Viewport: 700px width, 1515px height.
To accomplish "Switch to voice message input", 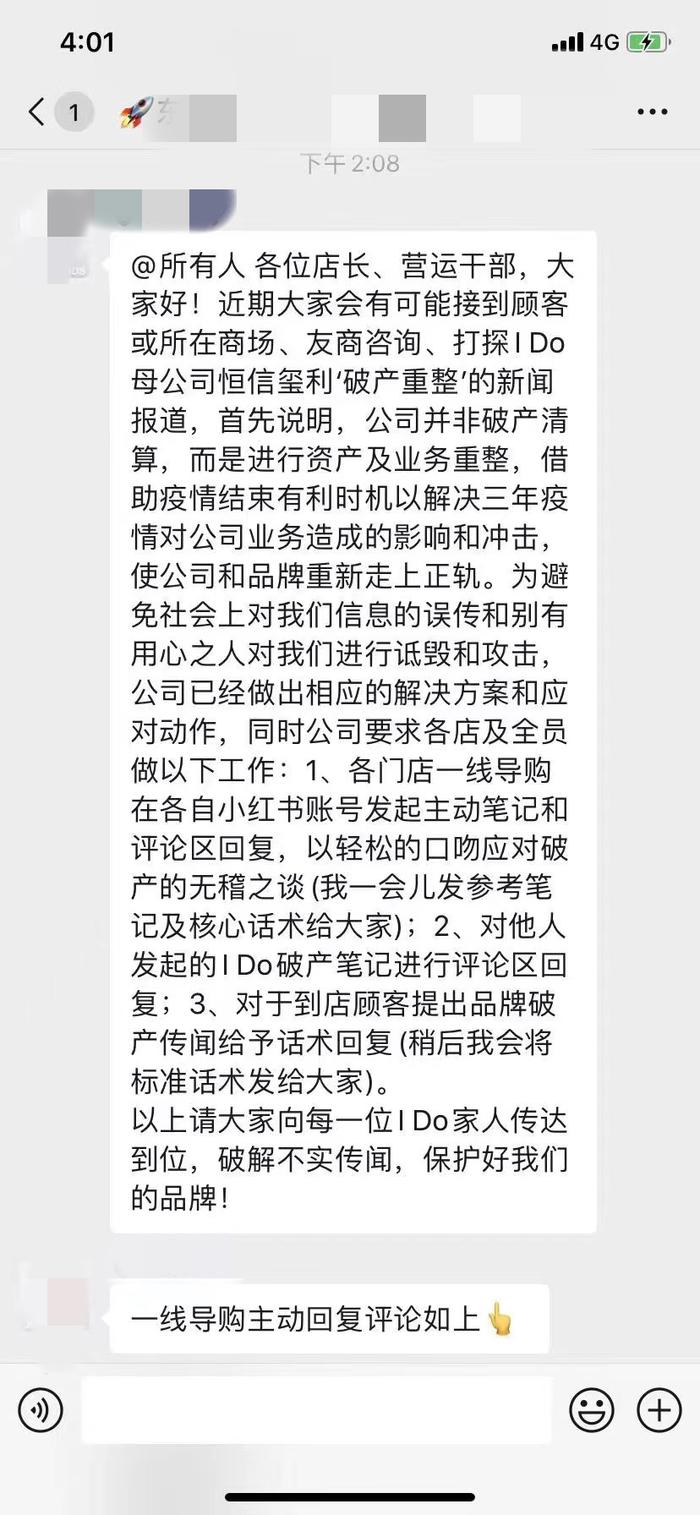I will [x=40, y=1410].
